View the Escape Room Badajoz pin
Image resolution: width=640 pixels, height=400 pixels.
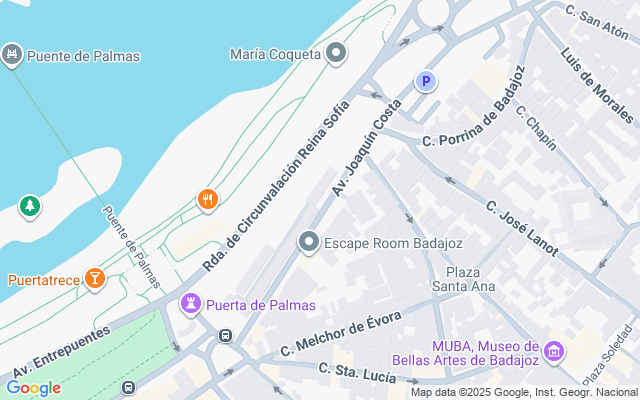click(309, 242)
